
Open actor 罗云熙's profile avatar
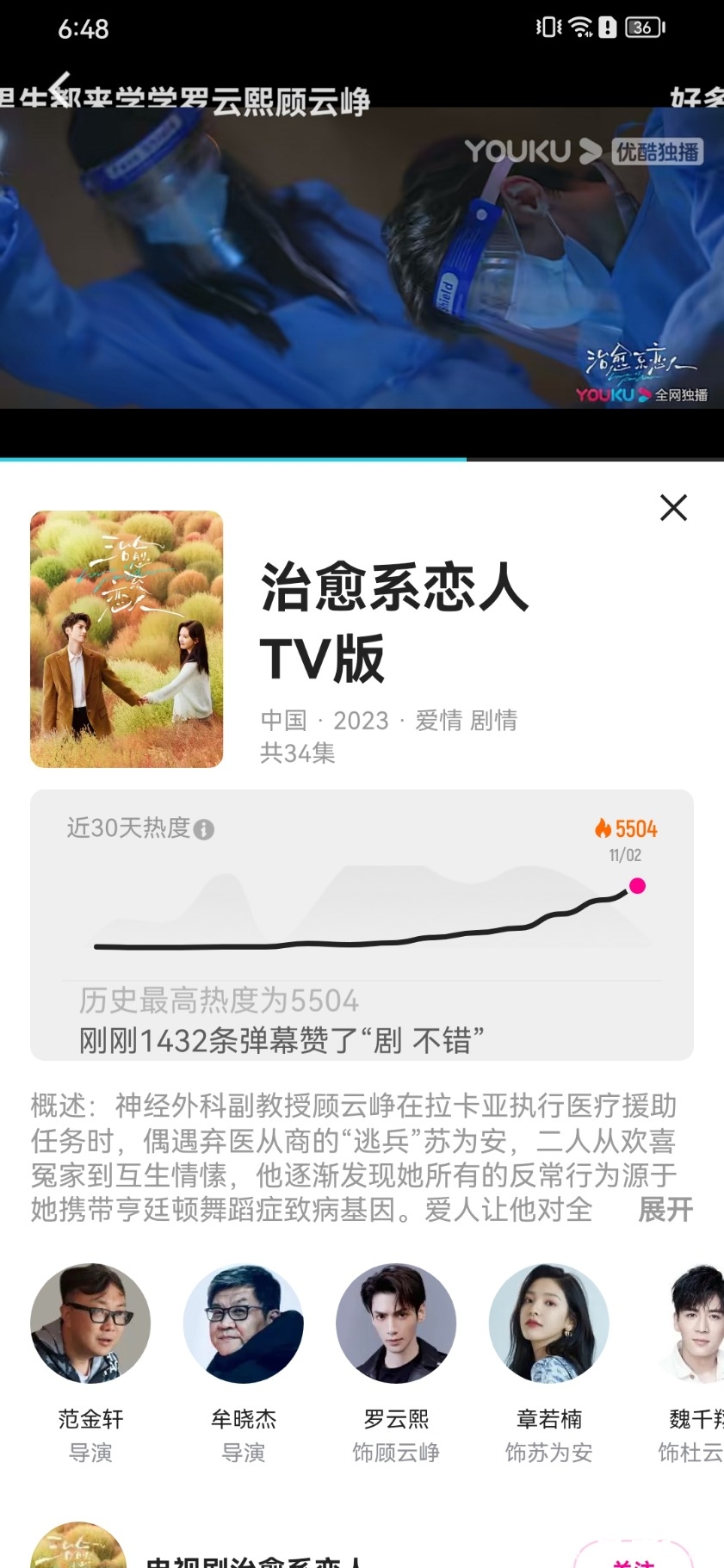395,1325
